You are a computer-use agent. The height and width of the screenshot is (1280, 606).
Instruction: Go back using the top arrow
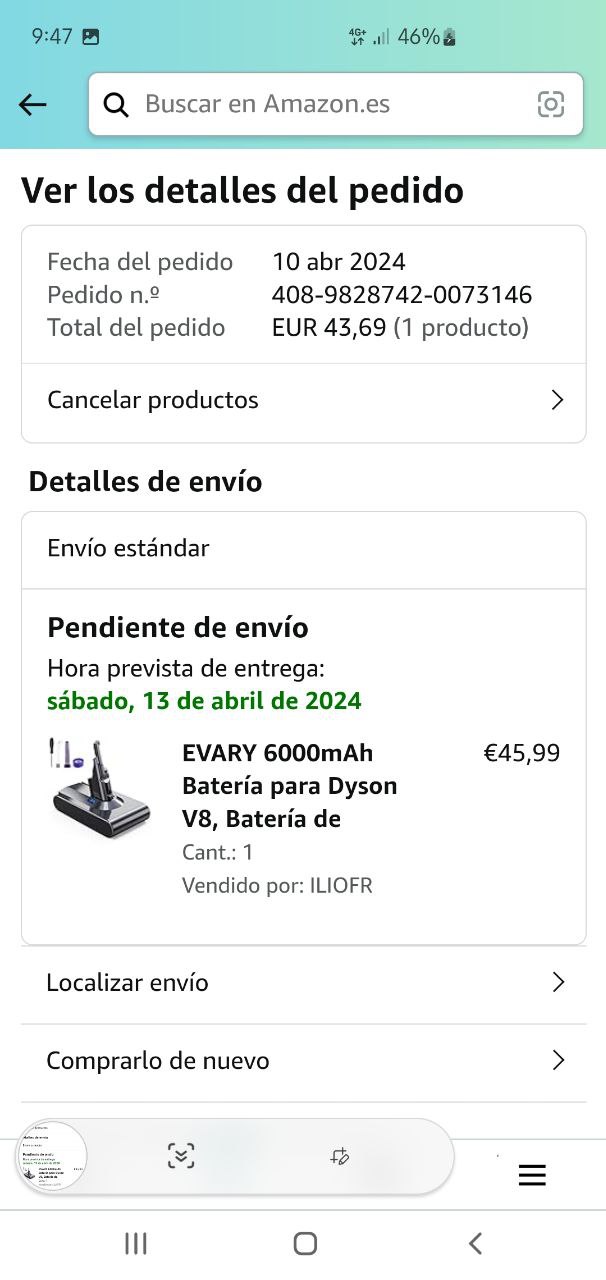coord(33,104)
